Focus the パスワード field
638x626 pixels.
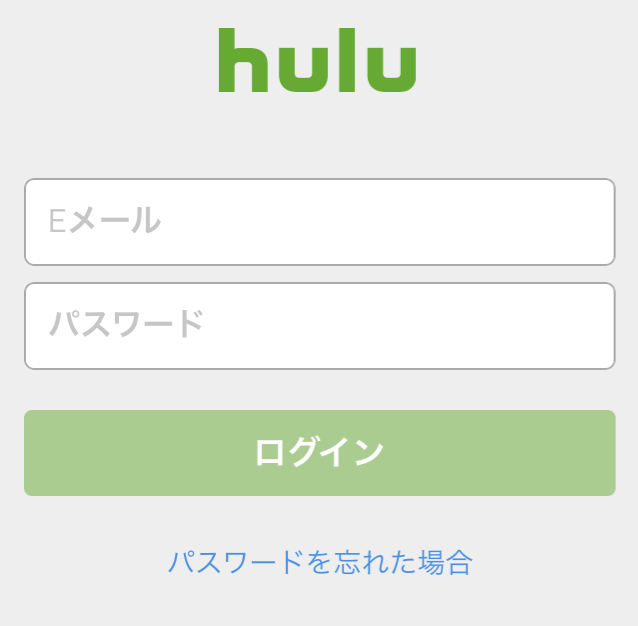(x=319, y=326)
